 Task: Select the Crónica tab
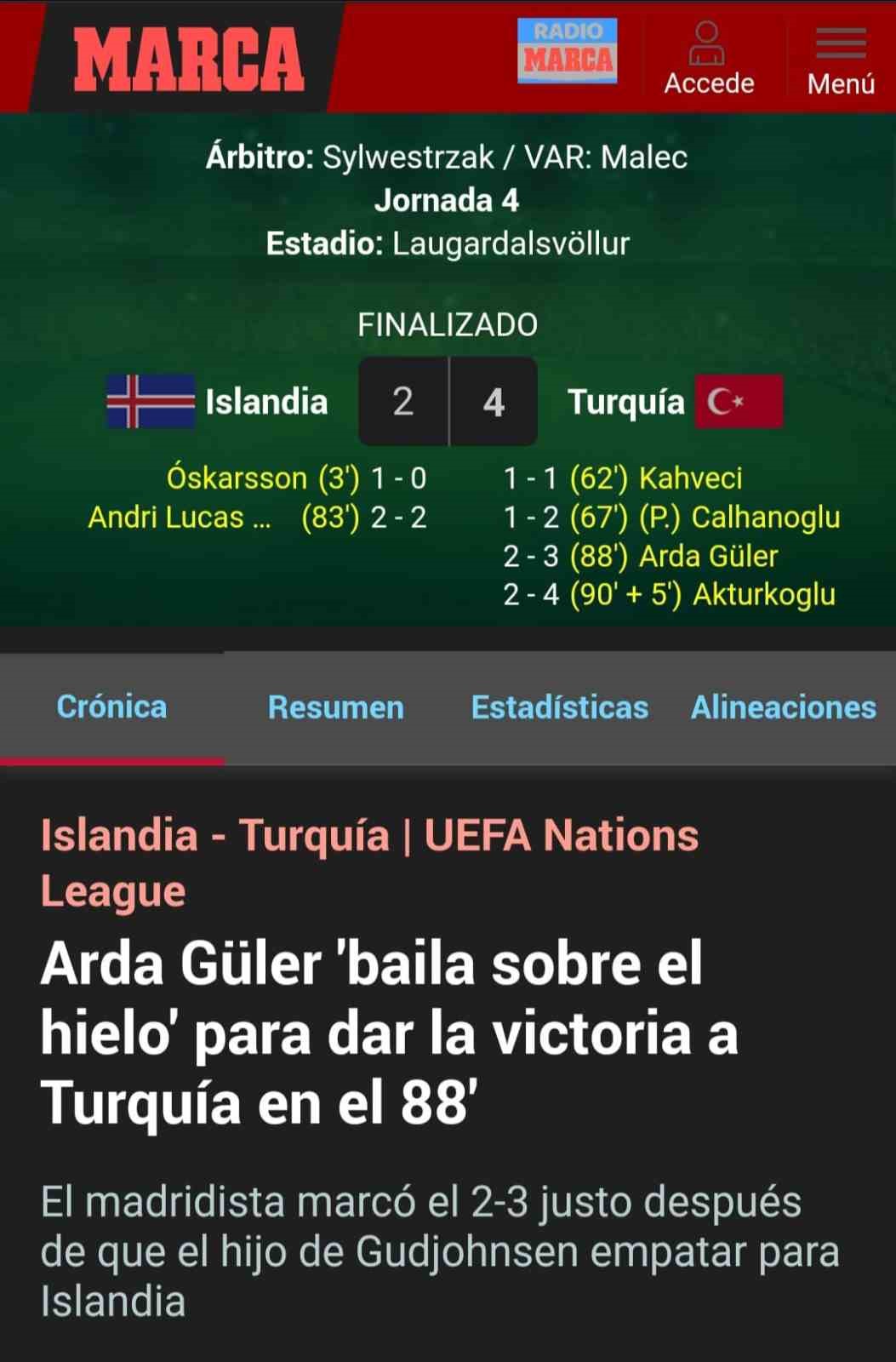[x=111, y=707]
